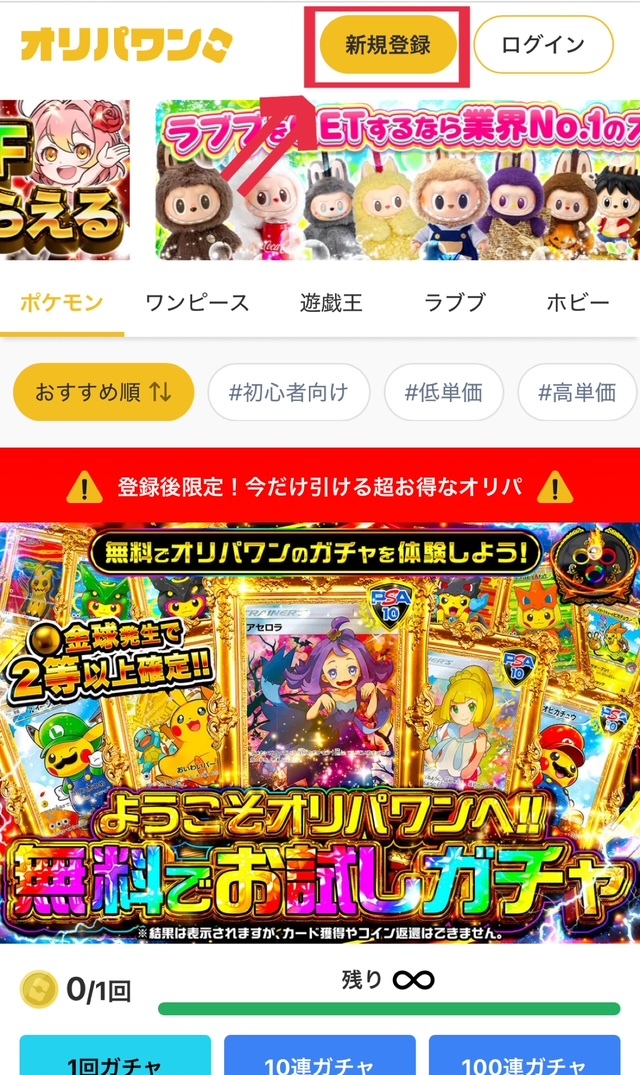The image size is (640, 1075).
Task: Open the 無料でお試しガチャ card
Action: tap(320, 734)
